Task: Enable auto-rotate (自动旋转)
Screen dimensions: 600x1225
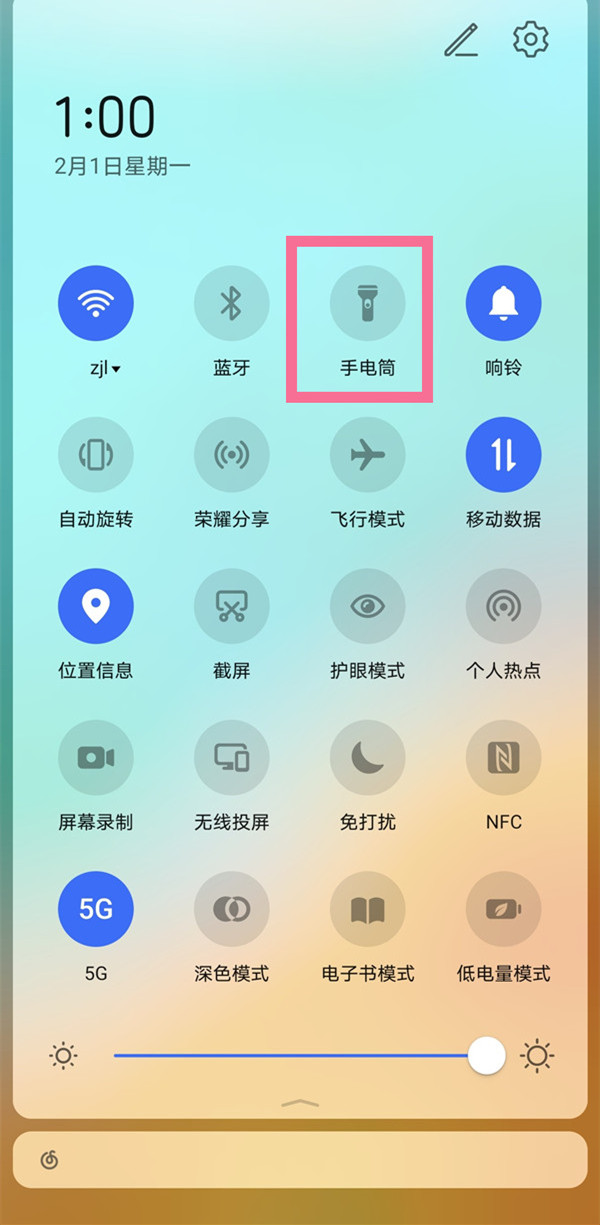Action: pos(96,455)
